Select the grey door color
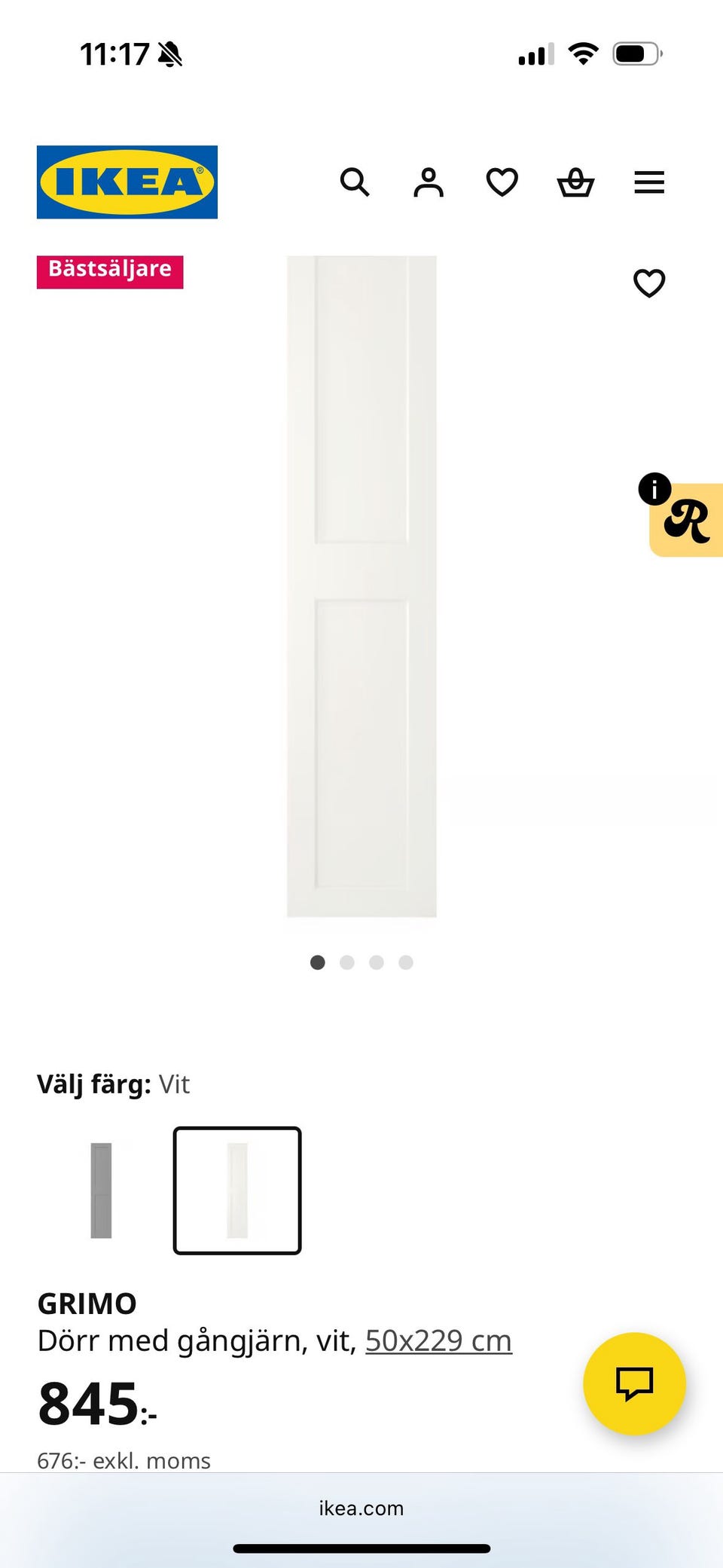The image size is (723, 1568). 101,1191
